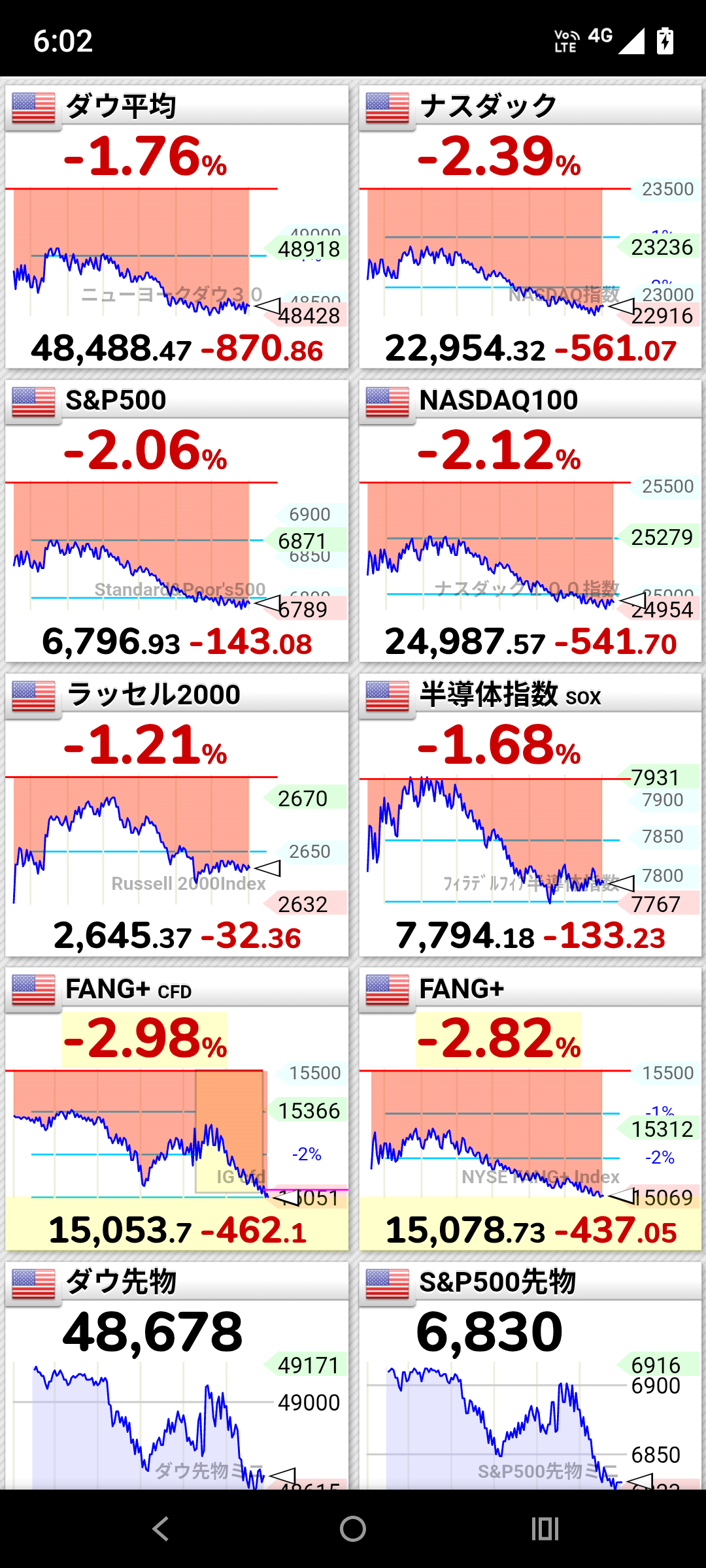
Task: Go back with the system back button
Action: (161, 1529)
